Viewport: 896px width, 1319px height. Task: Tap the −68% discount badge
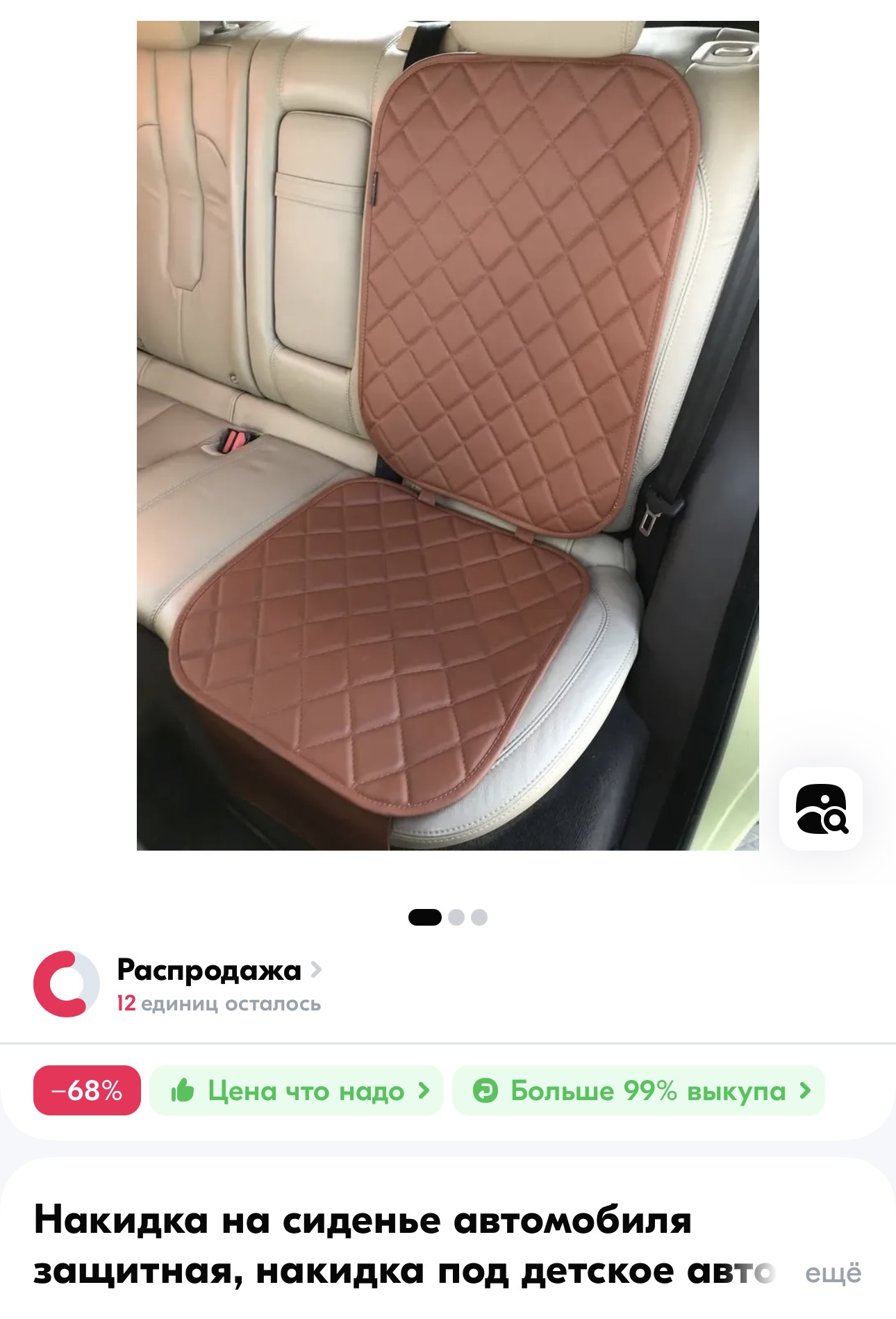click(87, 1090)
